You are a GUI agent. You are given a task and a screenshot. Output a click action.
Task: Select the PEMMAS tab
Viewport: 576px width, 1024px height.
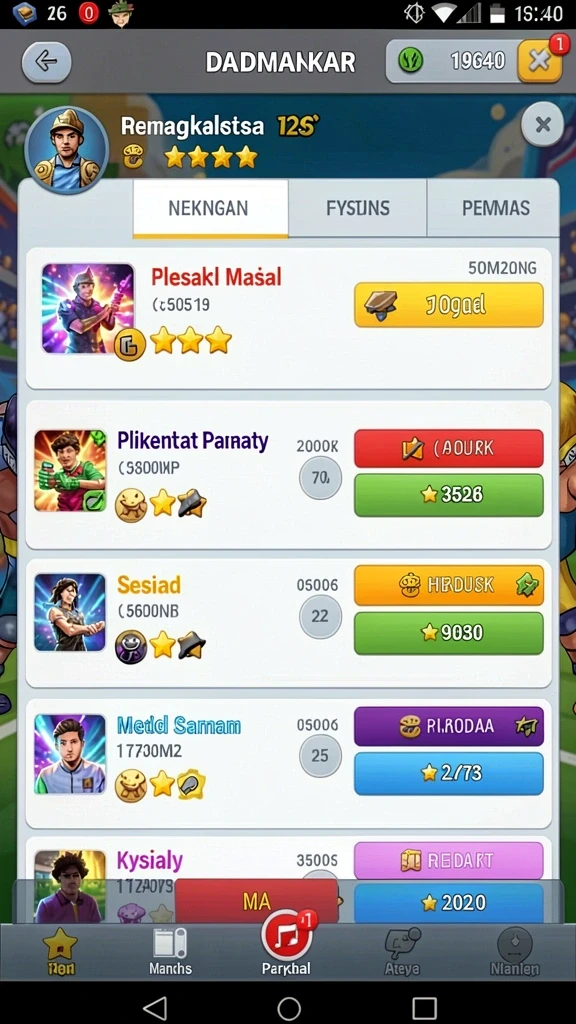point(496,208)
